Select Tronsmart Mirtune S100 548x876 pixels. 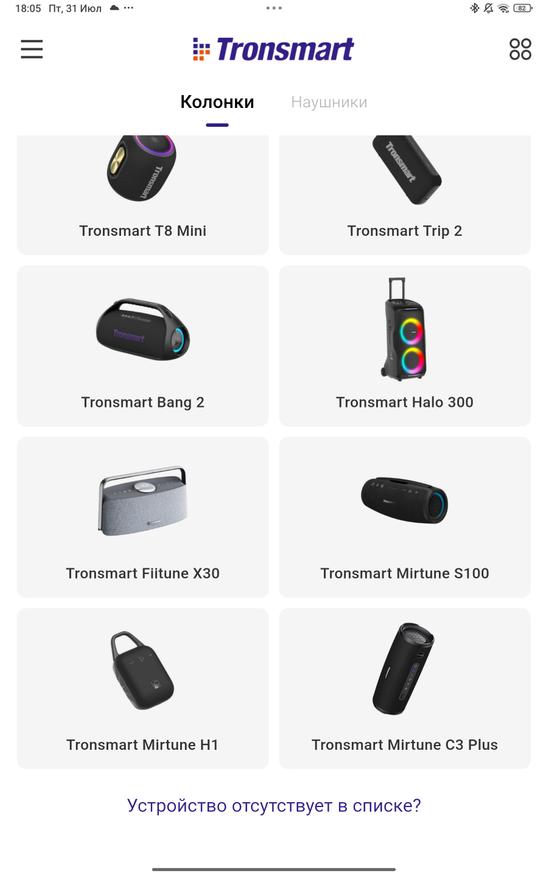point(404,517)
